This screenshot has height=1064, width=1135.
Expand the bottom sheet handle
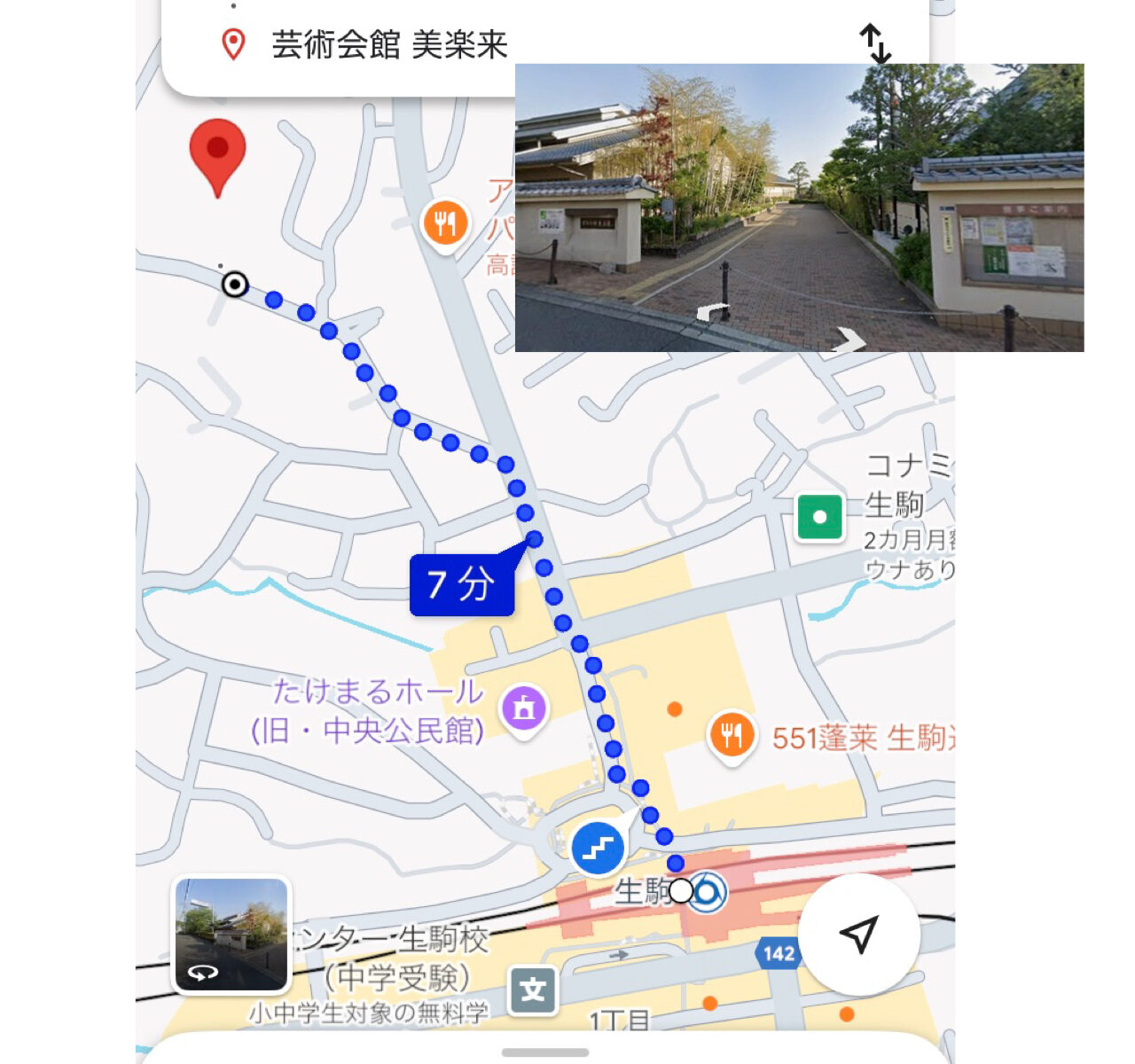pos(544,1052)
